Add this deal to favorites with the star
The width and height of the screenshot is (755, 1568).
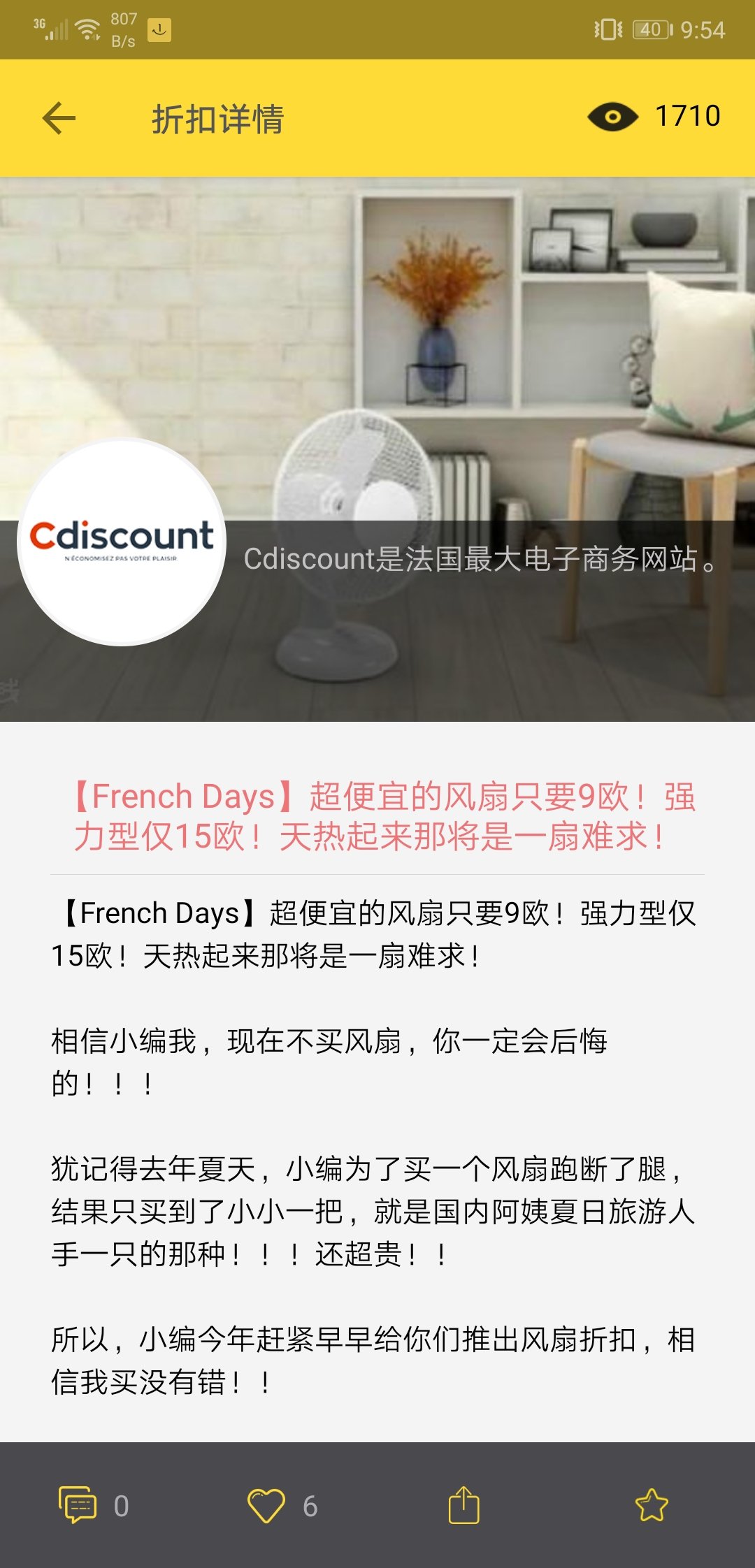click(x=652, y=1505)
